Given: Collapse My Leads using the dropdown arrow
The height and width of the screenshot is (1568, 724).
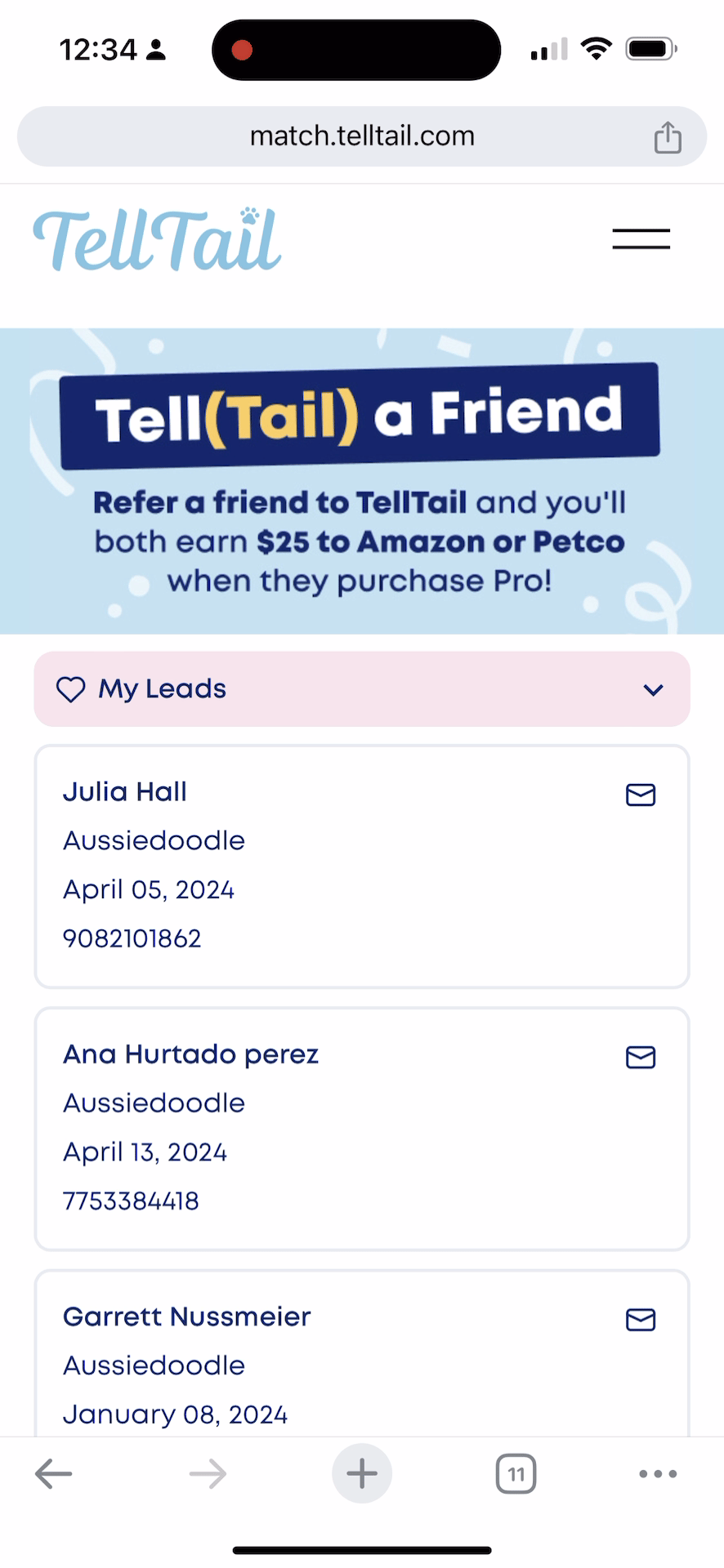Looking at the screenshot, I should (x=653, y=690).
